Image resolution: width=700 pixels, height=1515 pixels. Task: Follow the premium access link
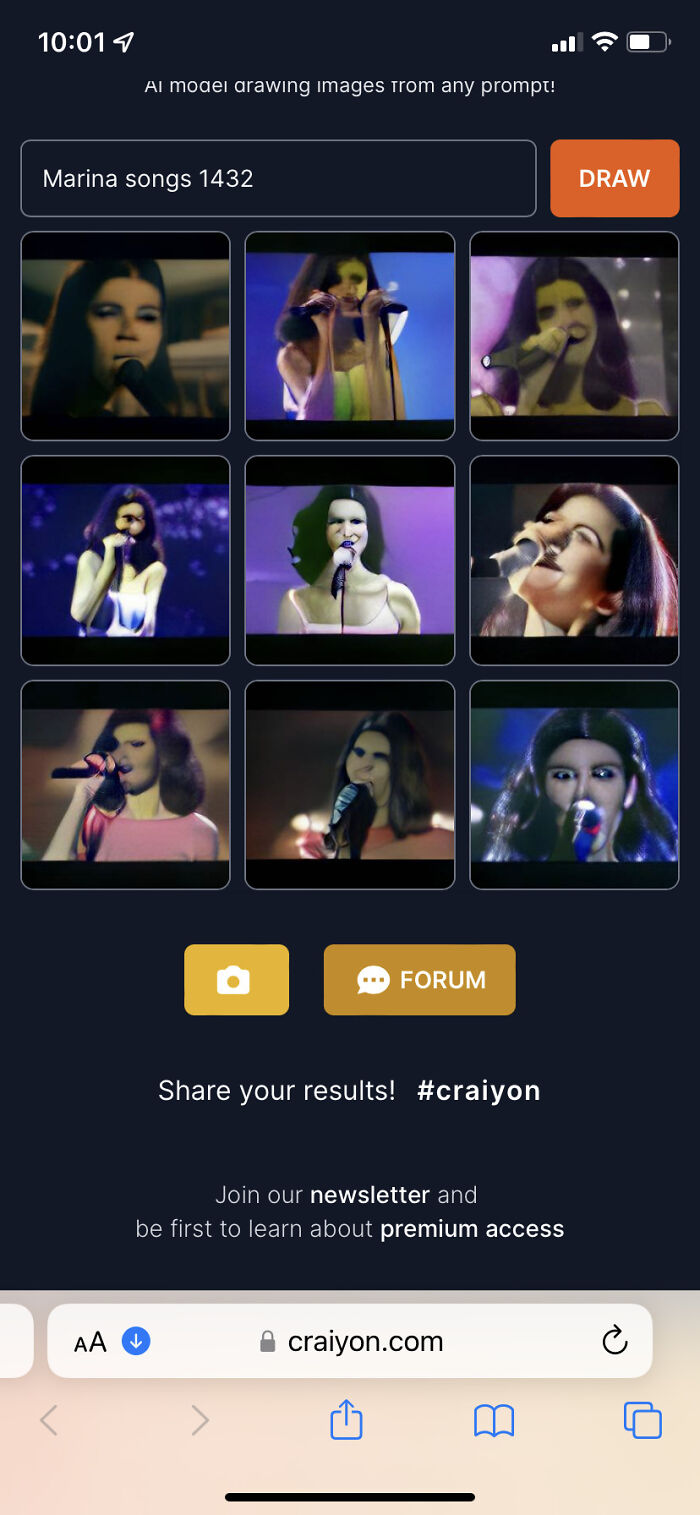coord(472,1229)
